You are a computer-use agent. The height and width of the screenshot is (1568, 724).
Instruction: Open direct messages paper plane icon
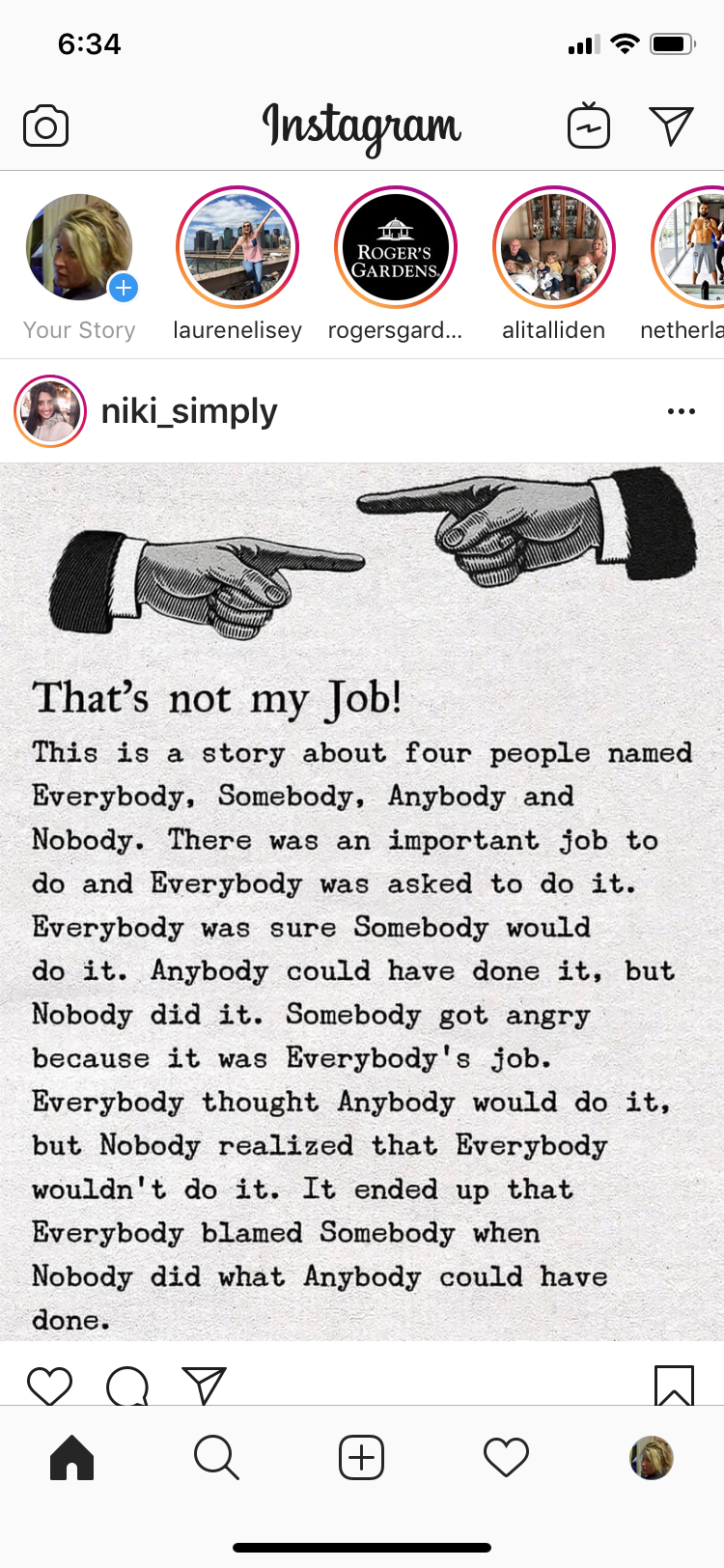672,126
